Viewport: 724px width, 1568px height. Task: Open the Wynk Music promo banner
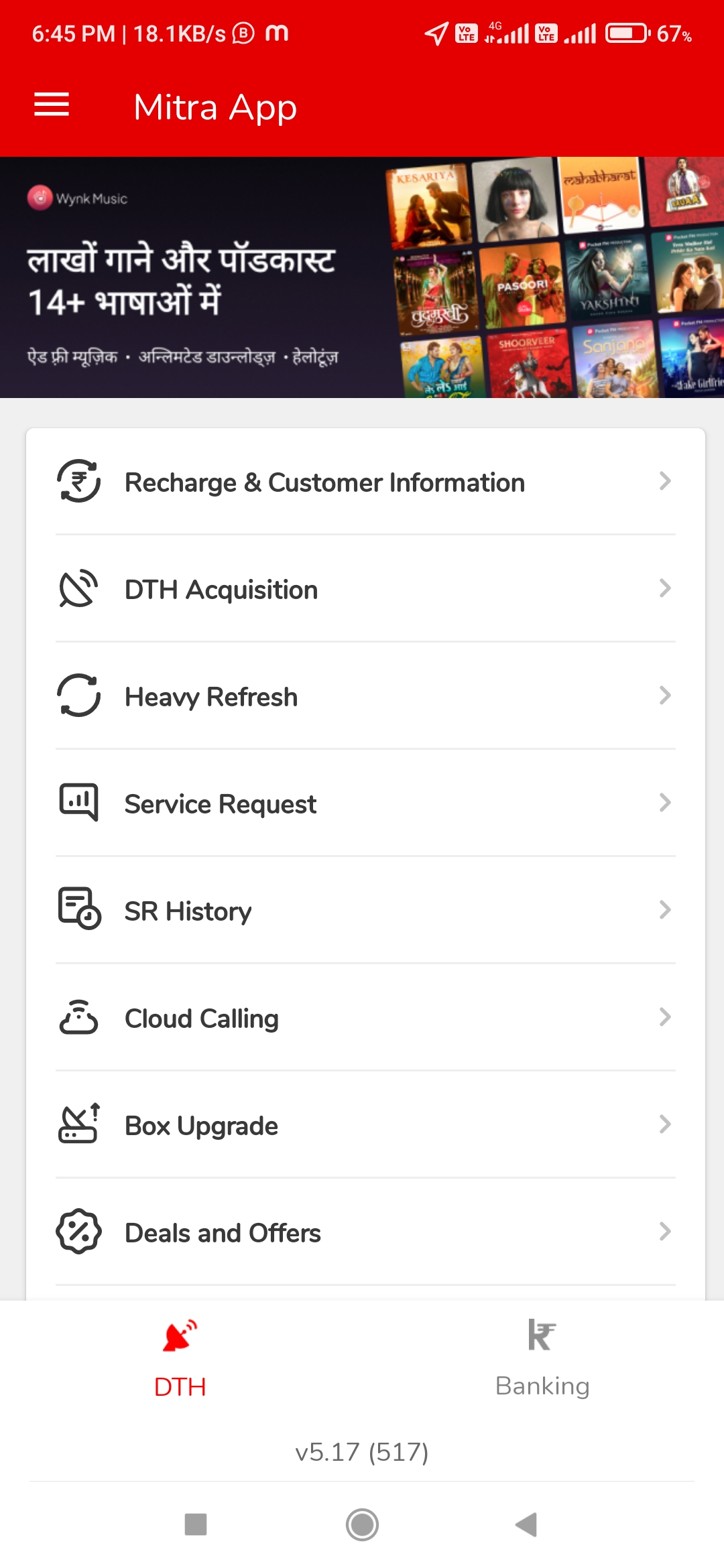click(x=362, y=277)
